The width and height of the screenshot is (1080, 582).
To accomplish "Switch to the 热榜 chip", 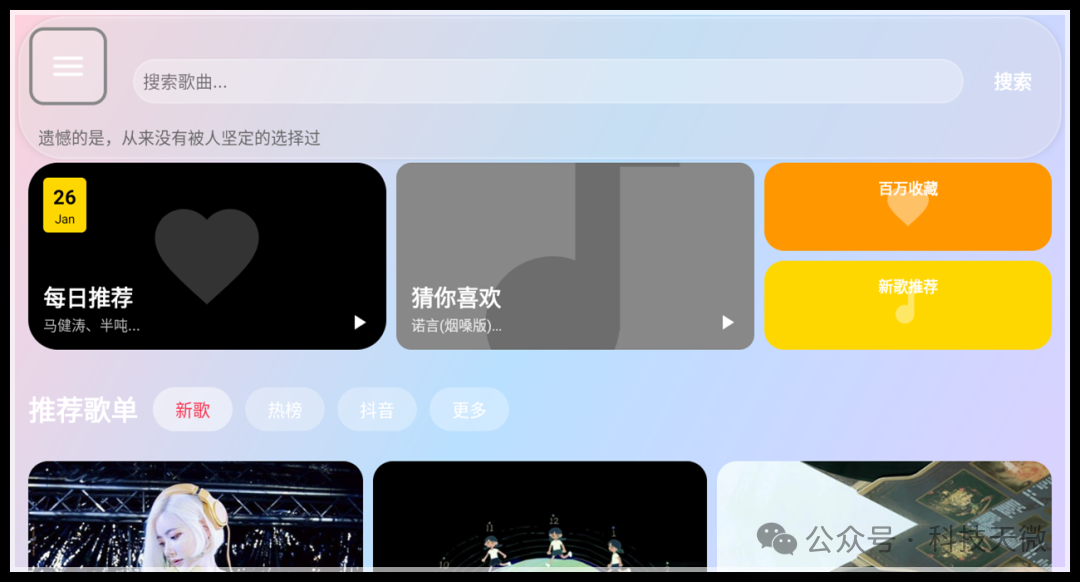I will pyautogui.click(x=285, y=410).
